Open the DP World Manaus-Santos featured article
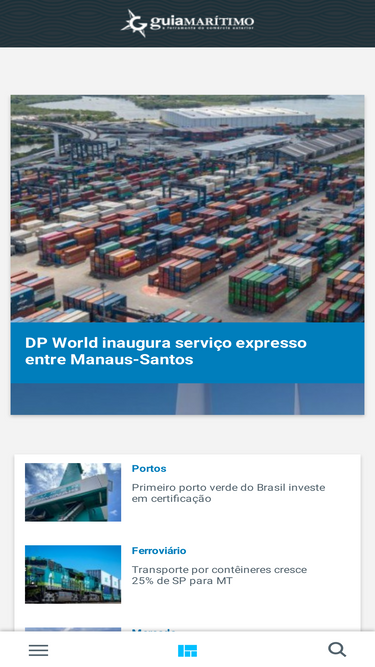Screen dimensions: 375x667 click(188, 255)
